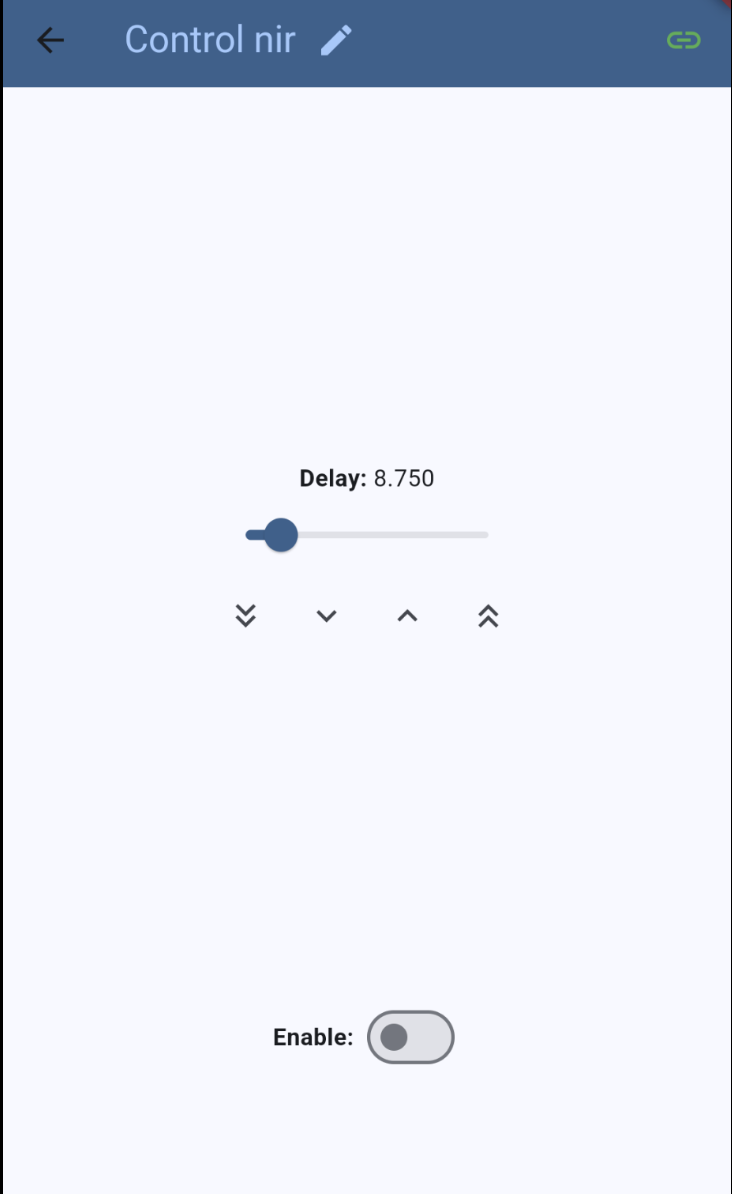Tap the green link connection icon
The height and width of the screenshot is (1194, 732).
click(x=684, y=40)
